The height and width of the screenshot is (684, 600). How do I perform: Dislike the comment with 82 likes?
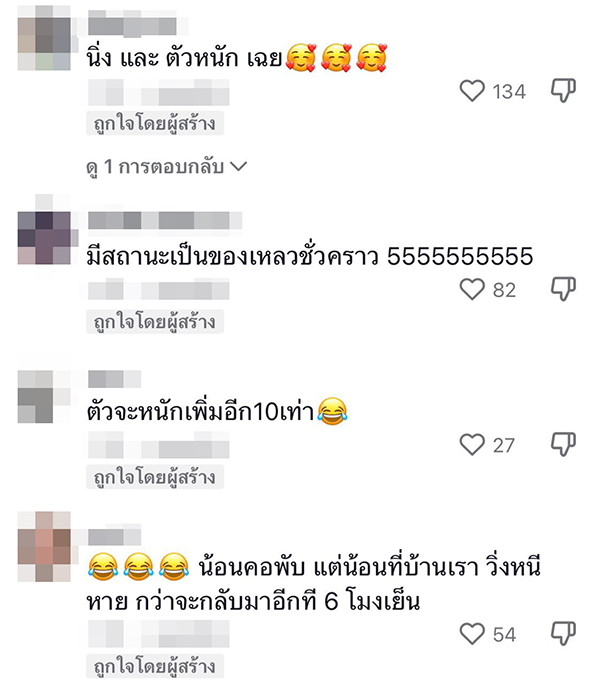[x=564, y=290]
